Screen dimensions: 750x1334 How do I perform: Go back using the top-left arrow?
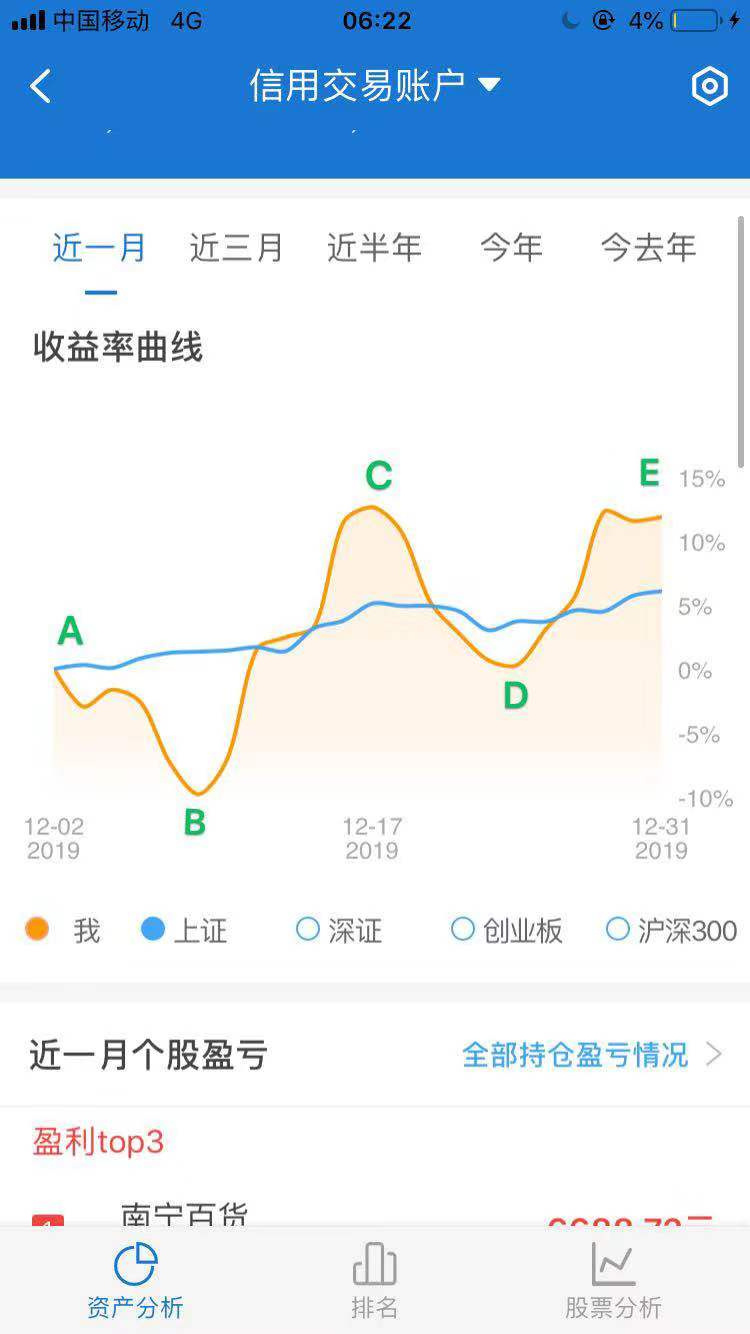tap(40, 87)
